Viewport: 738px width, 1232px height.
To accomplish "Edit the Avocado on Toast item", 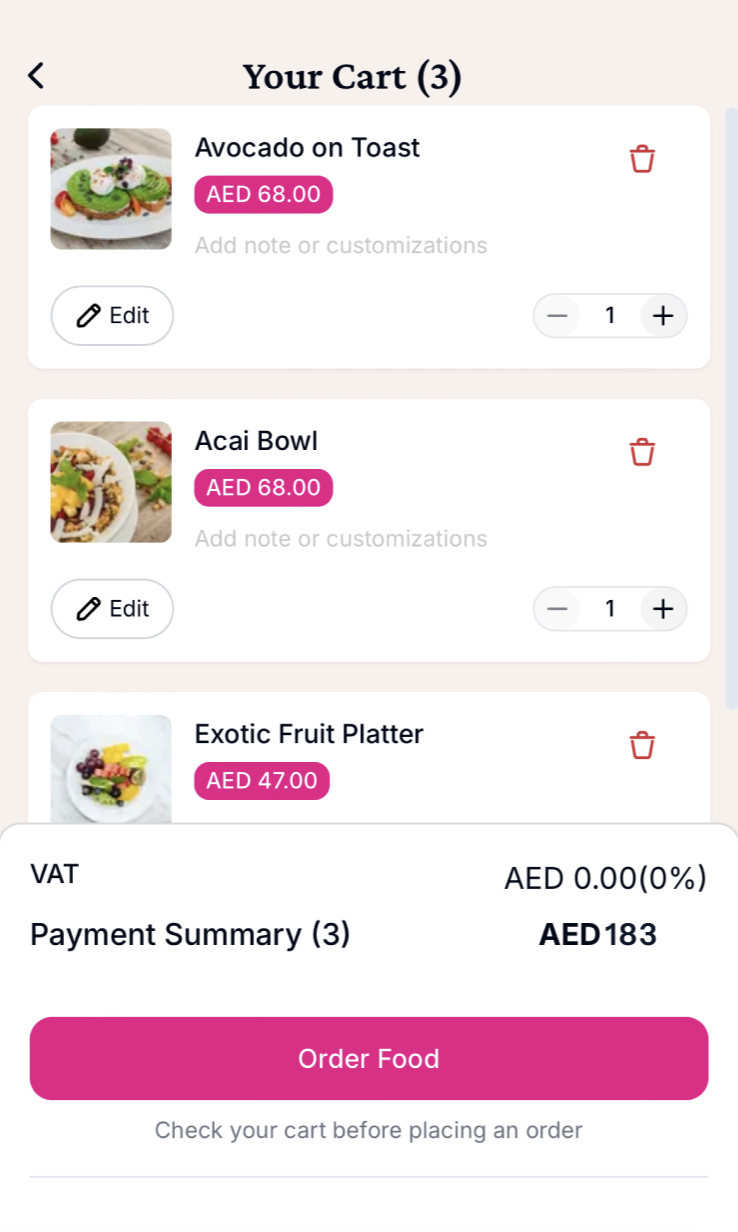I will coord(112,316).
